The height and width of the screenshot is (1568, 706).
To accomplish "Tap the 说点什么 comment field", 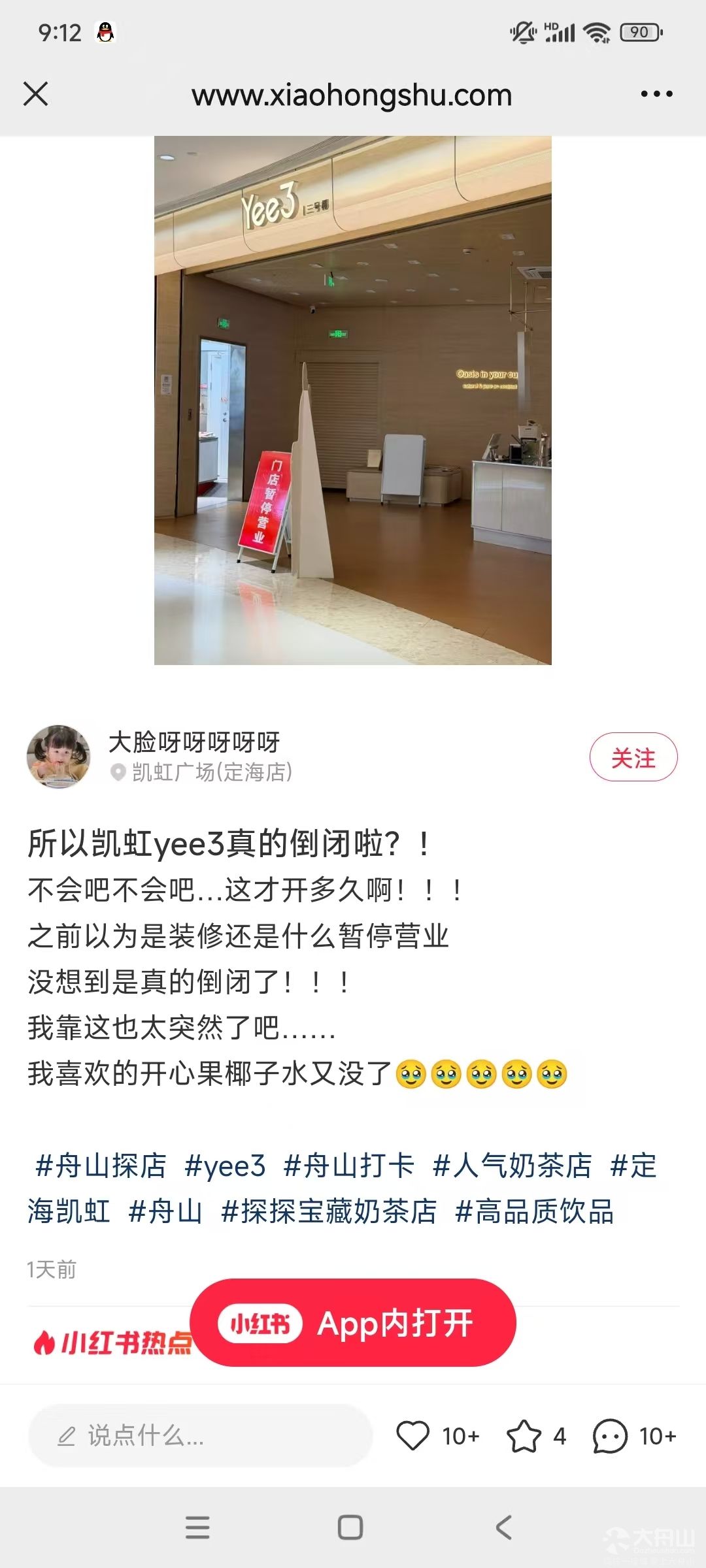I will pyautogui.click(x=199, y=1436).
